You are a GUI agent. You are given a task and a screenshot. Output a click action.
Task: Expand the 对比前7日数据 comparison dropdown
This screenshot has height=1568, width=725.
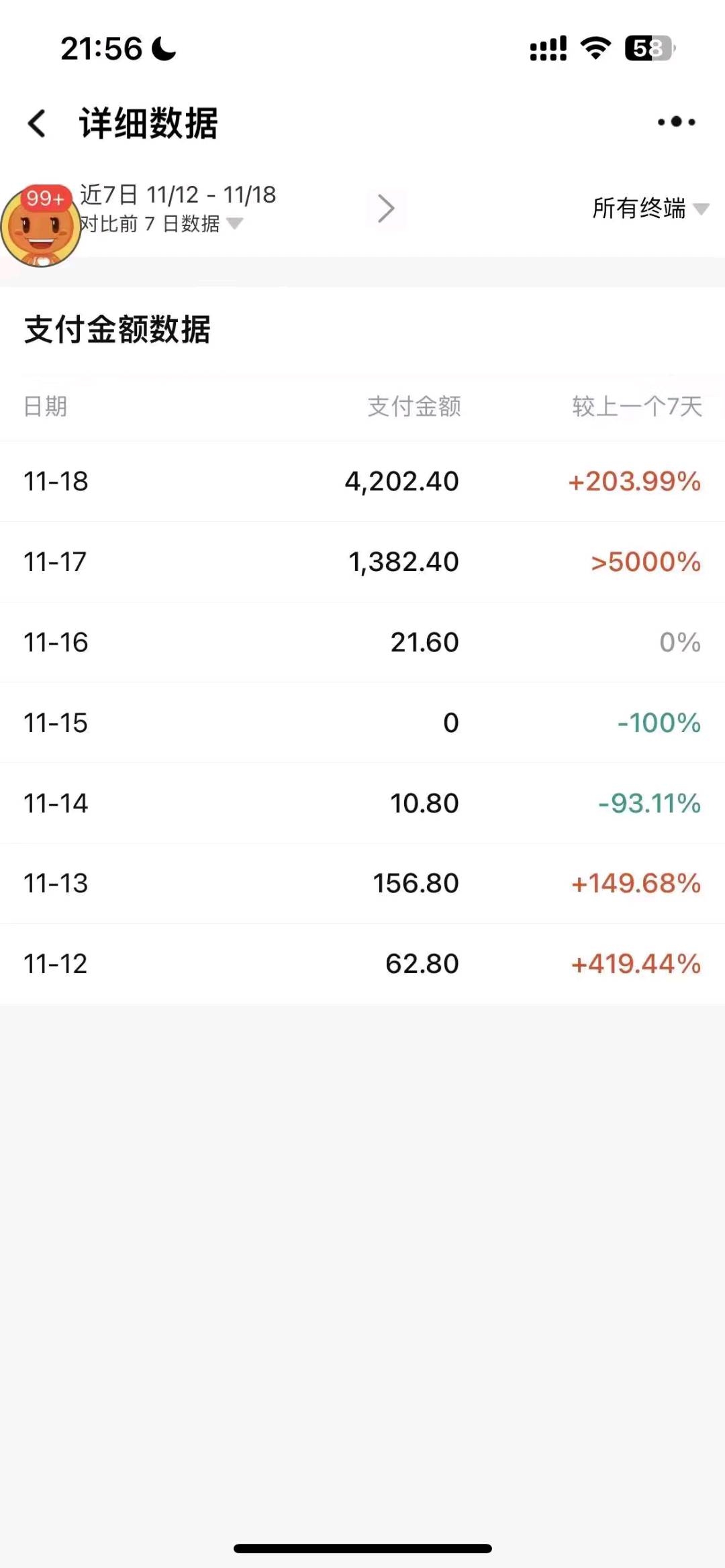[161, 223]
